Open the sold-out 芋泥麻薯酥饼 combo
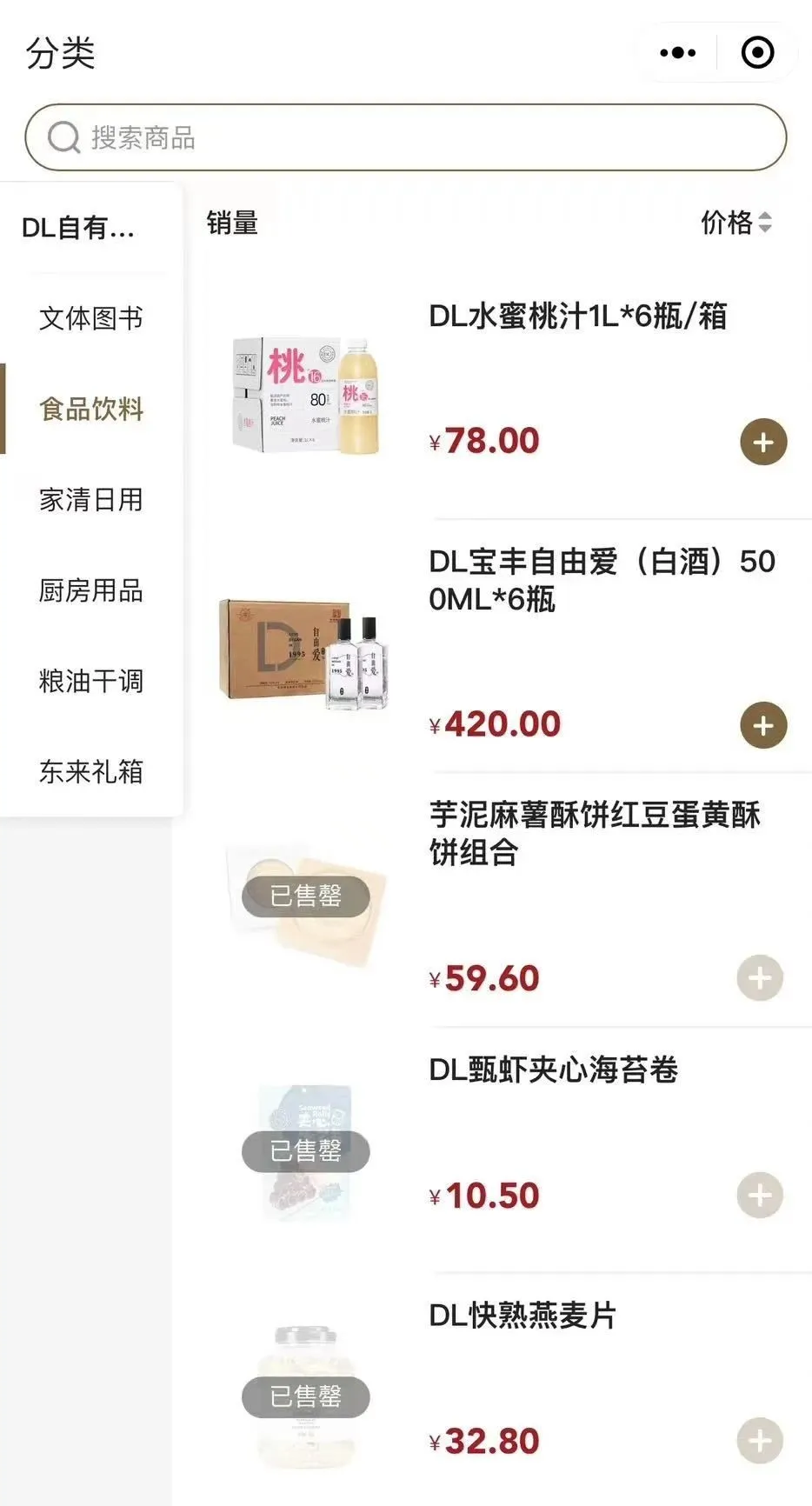812x1506 pixels. click(595, 833)
